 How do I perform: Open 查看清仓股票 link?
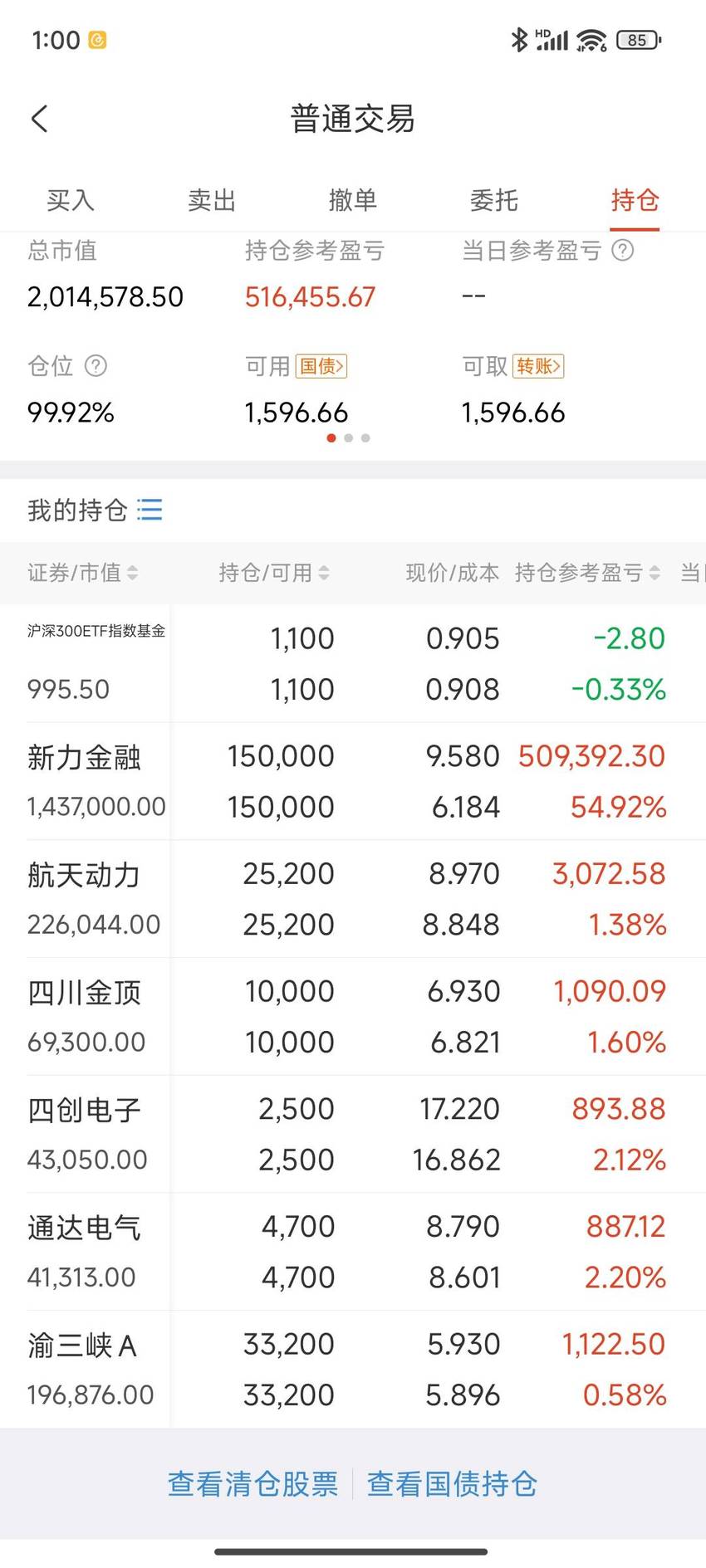coord(253,1483)
